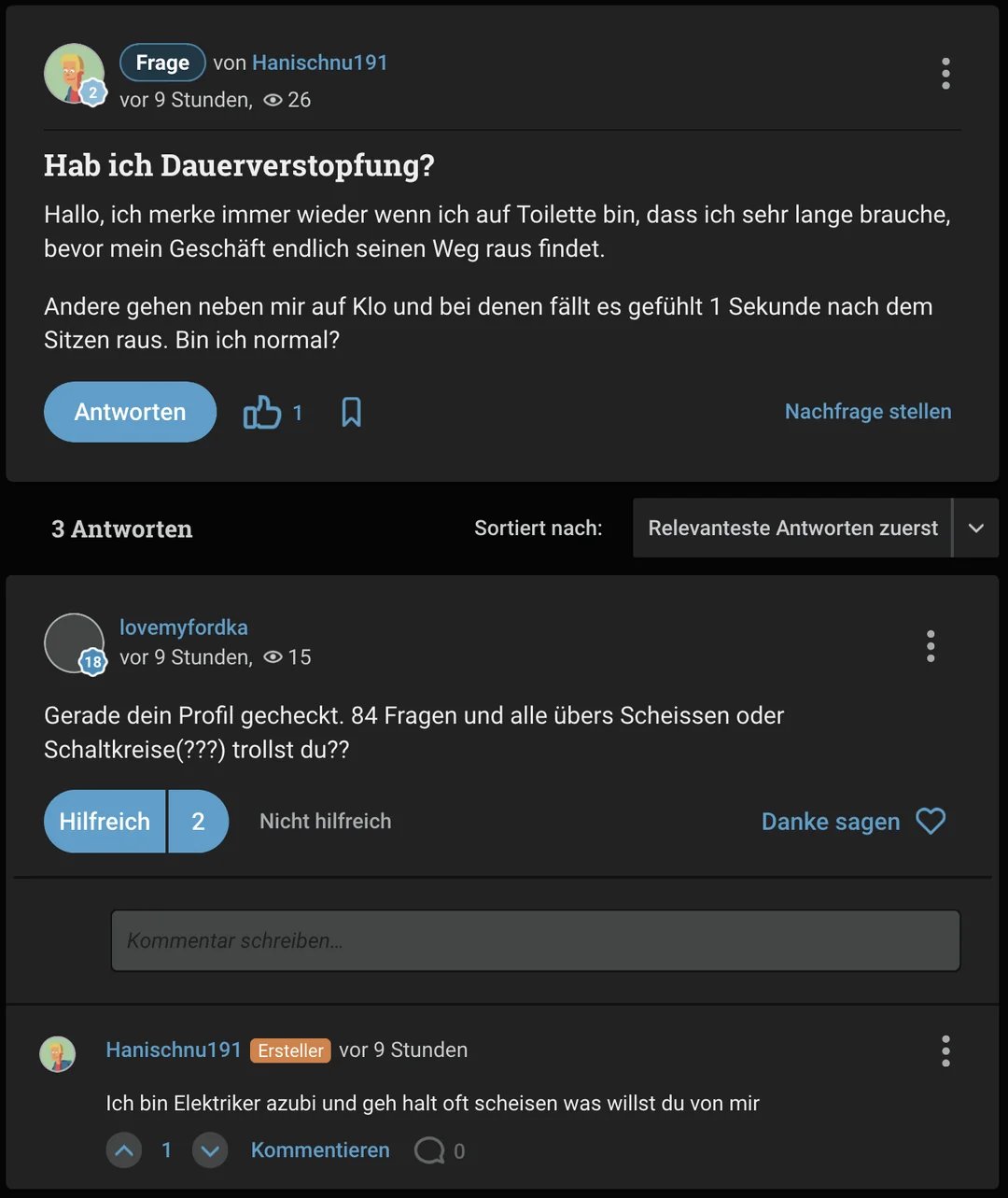
Task: Mark lovemyfordka's answer as Hilfreich
Action: (105, 822)
